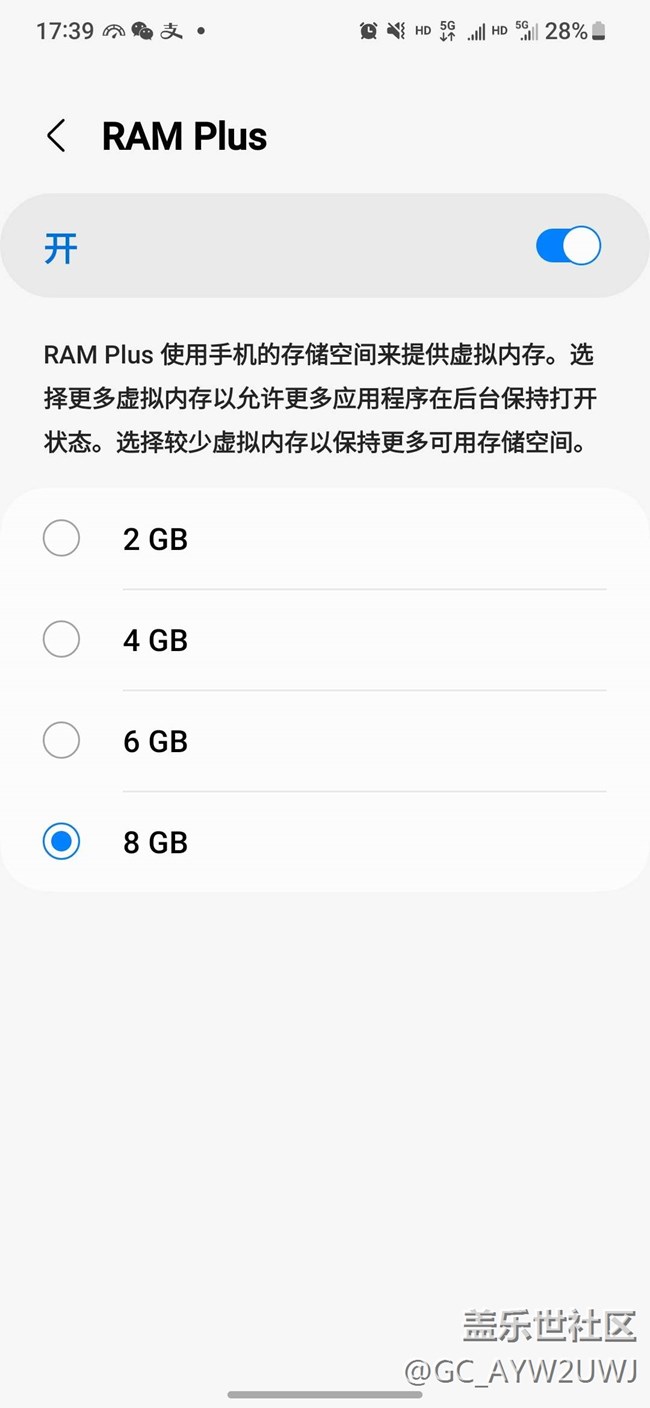Choose 4 GB virtual memory
This screenshot has height=1408, width=650.
[325, 640]
